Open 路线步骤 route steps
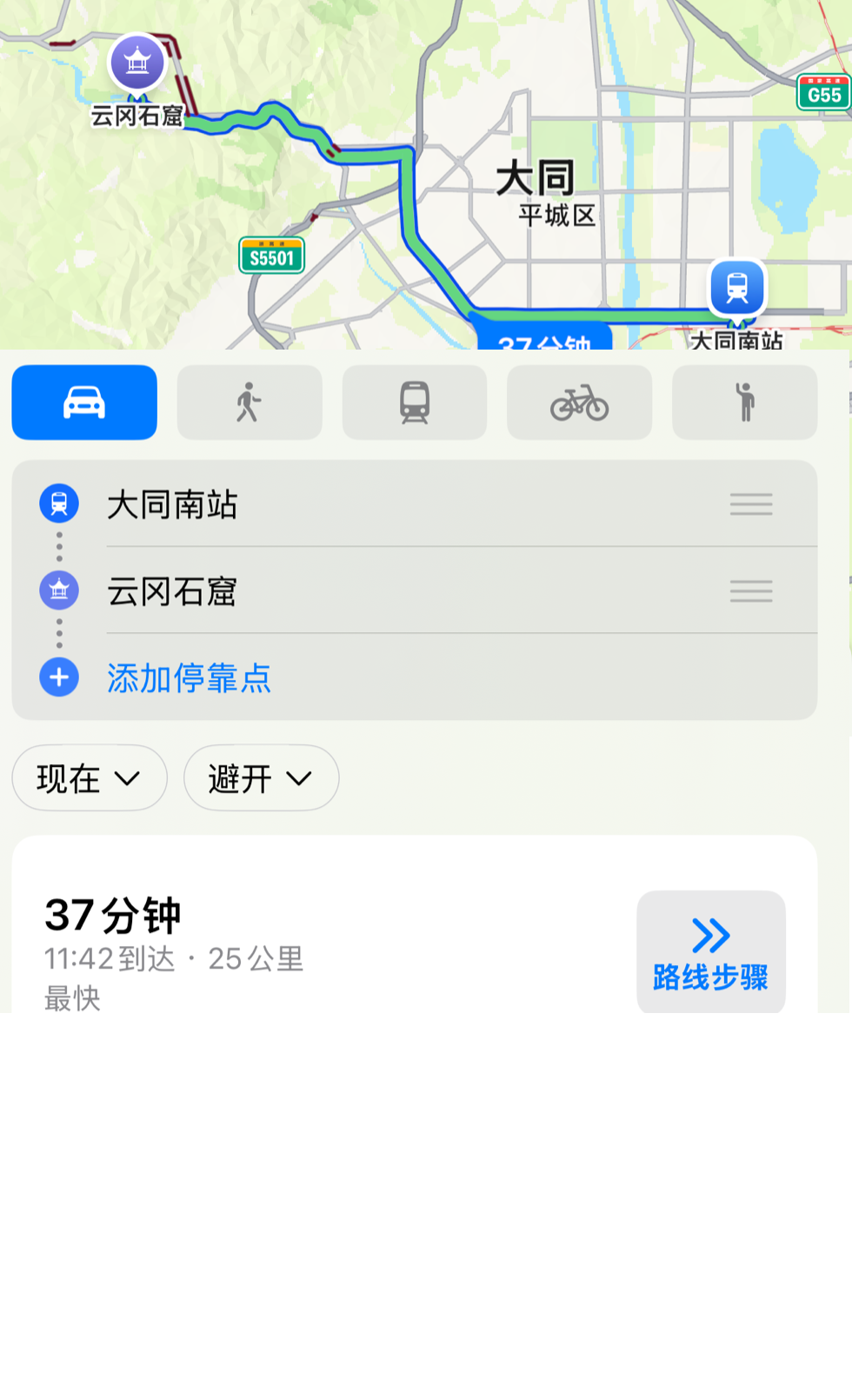The width and height of the screenshot is (852, 1400). coord(711,952)
